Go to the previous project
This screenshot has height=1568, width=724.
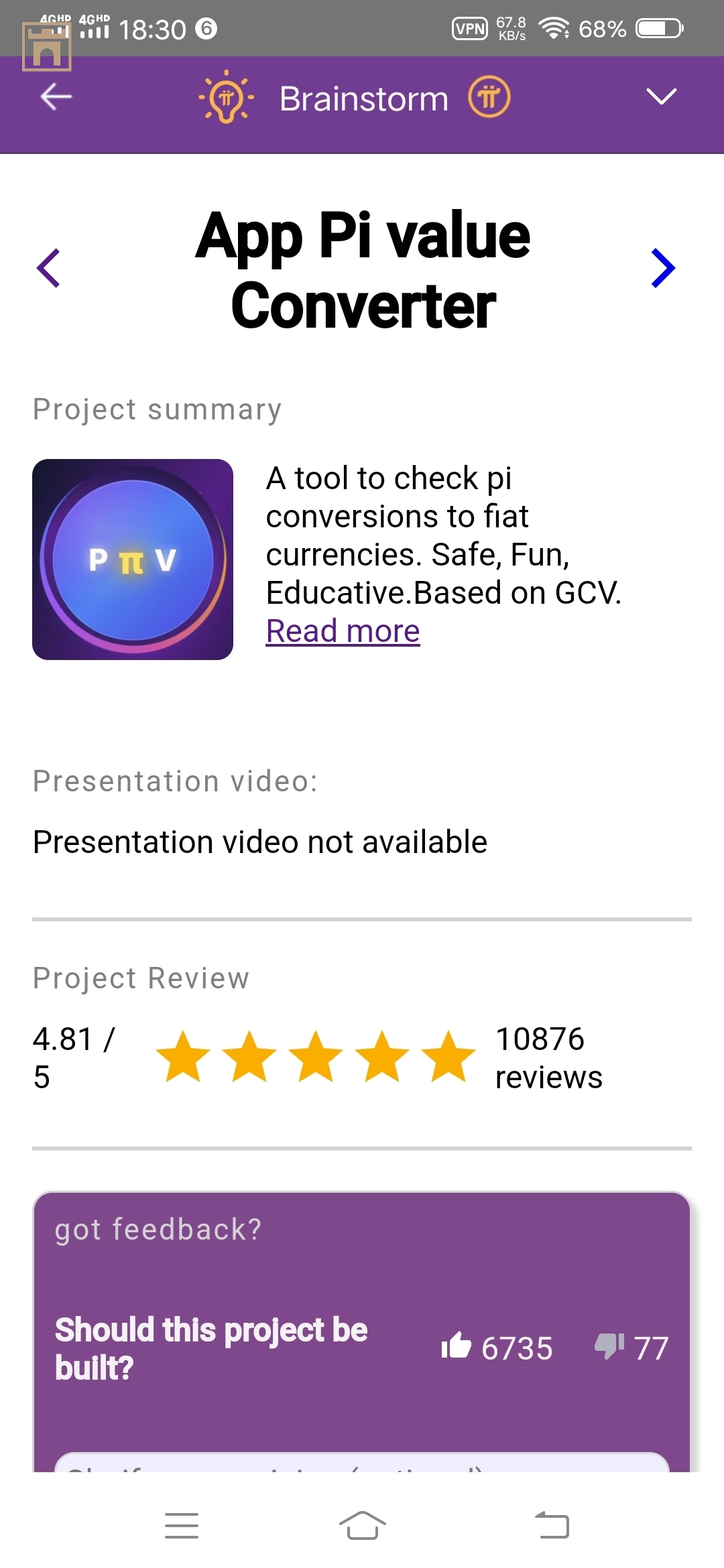[x=49, y=268]
